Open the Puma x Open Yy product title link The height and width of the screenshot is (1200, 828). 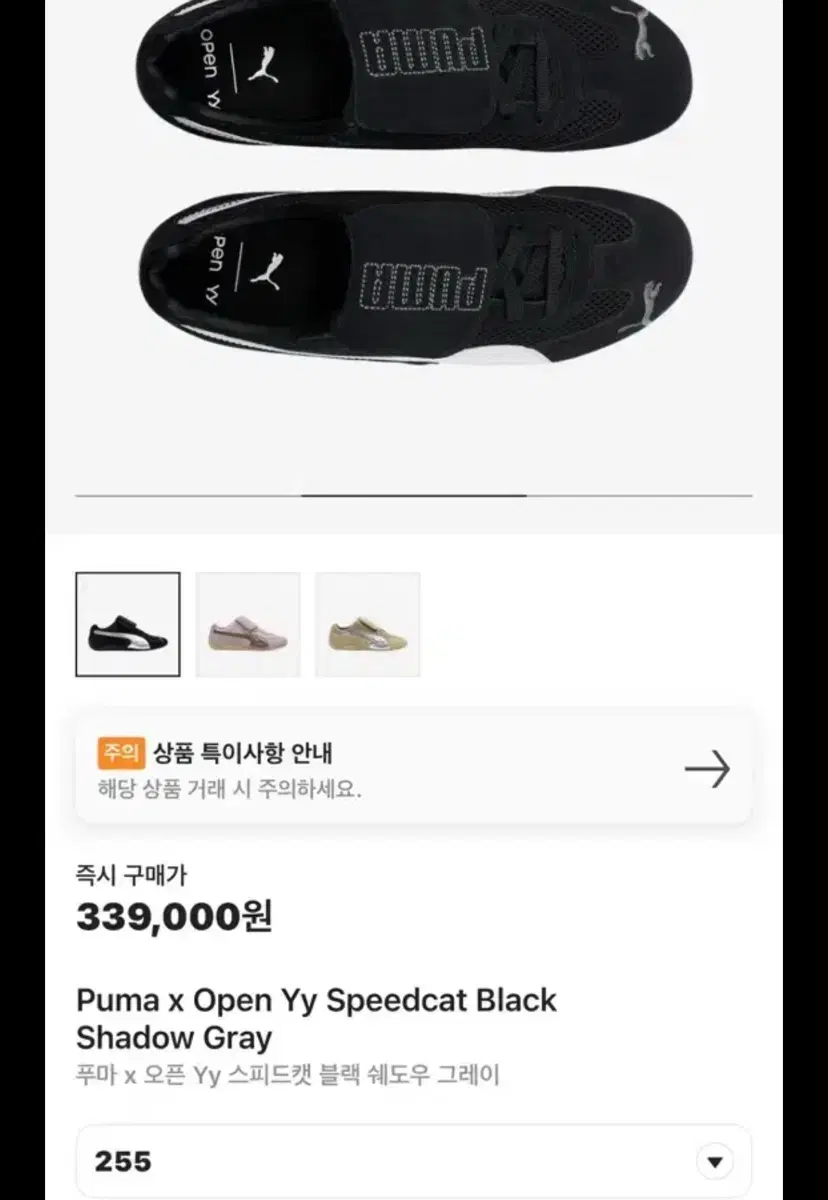[316, 1019]
